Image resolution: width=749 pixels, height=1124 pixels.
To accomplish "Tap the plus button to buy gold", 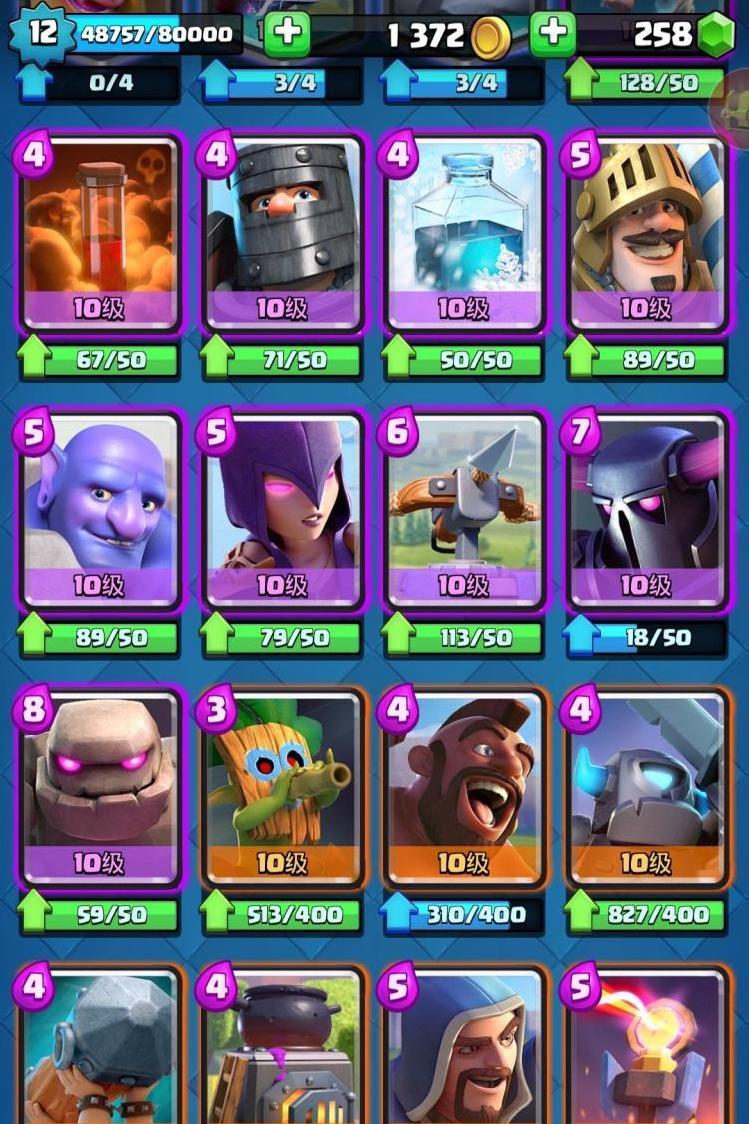I will pos(287,33).
